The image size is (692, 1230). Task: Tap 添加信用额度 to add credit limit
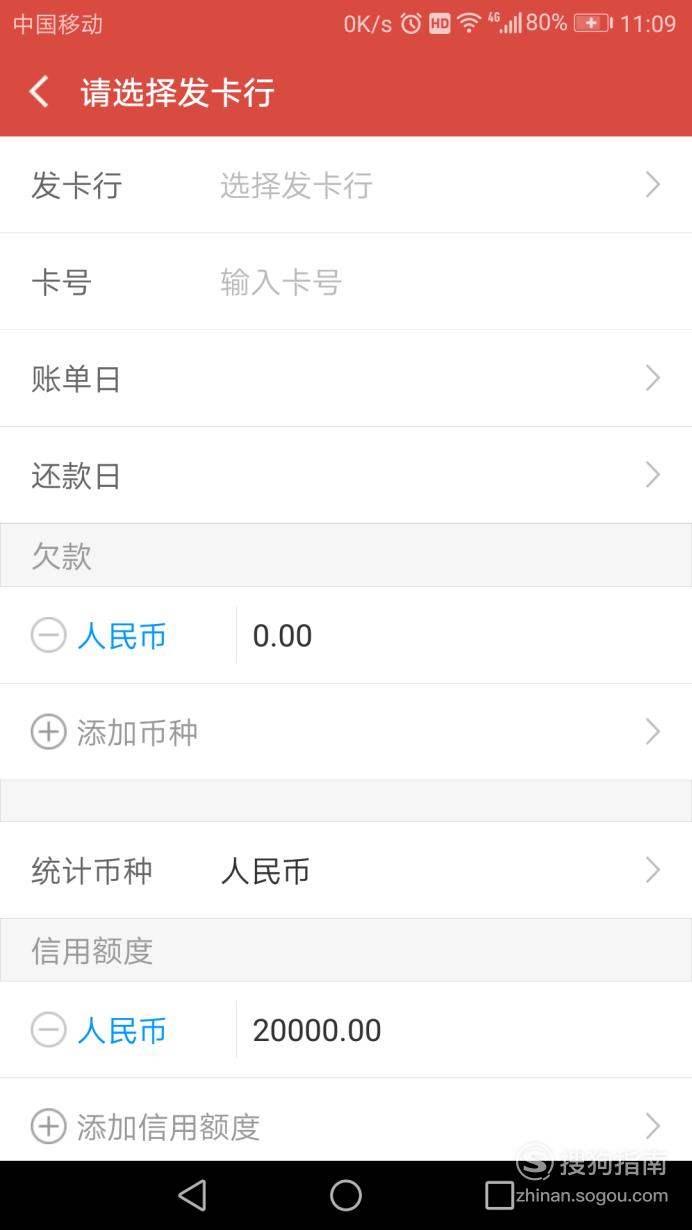pyautogui.click(x=346, y=1126)
